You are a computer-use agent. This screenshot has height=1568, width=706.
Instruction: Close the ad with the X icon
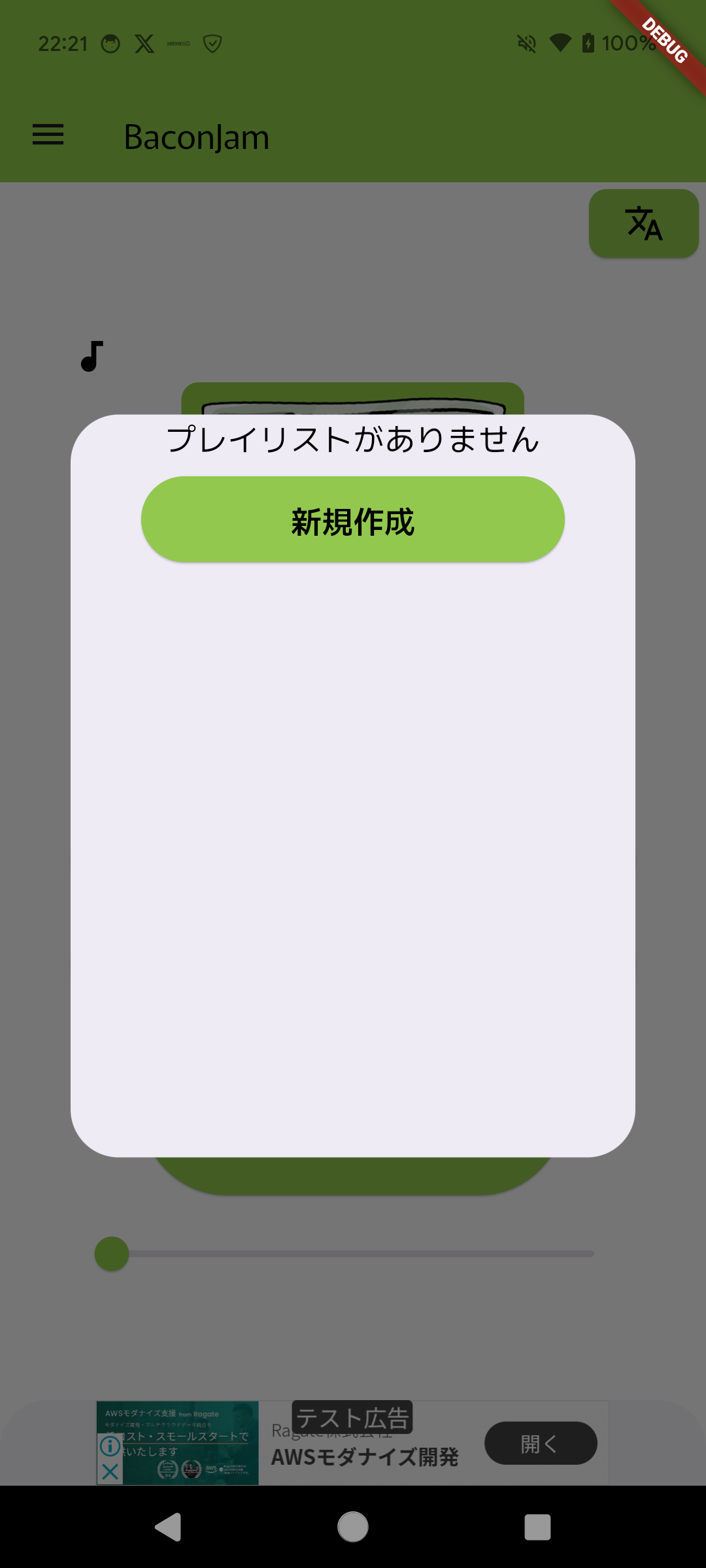pyautogui.click(x=110, y=1472)
